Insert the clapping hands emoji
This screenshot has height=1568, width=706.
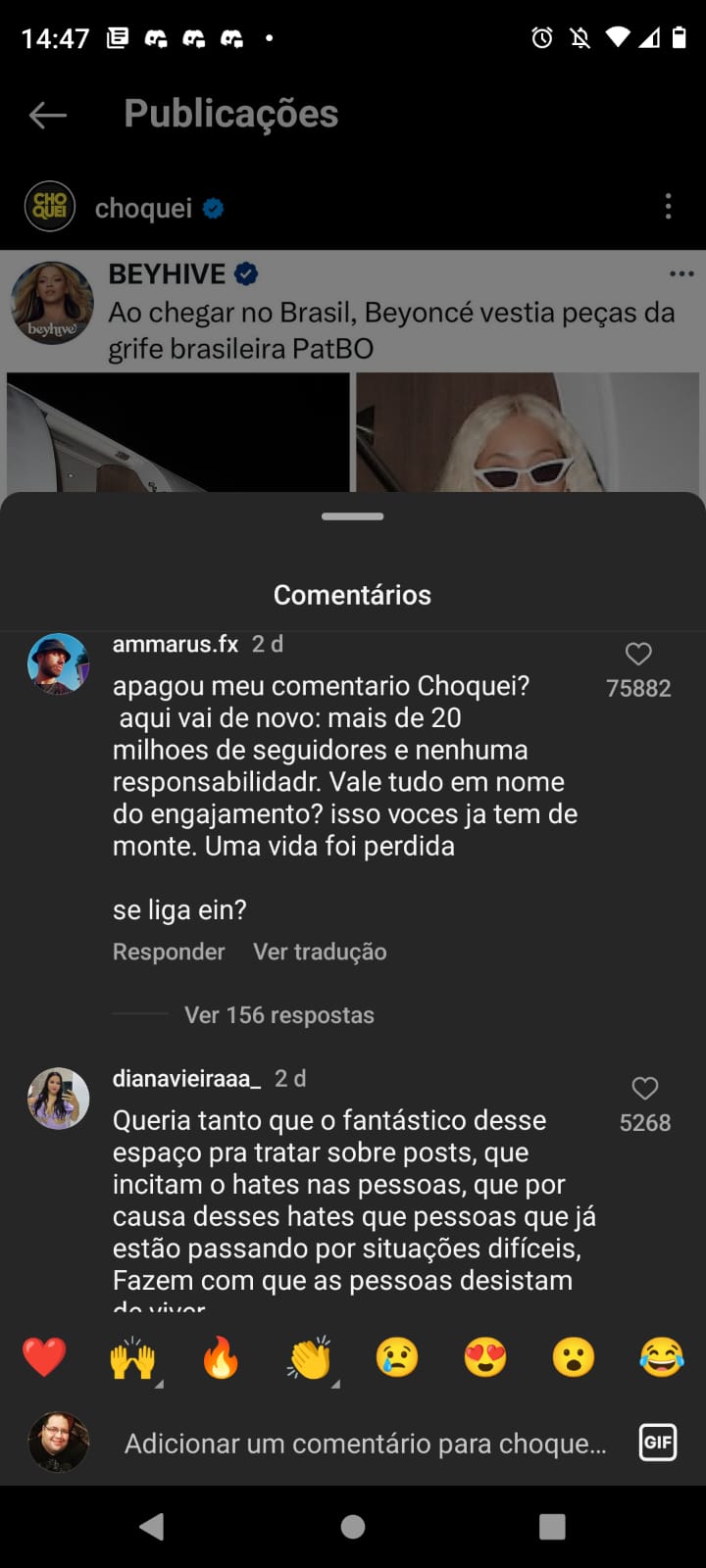[x=309, y=1357]
